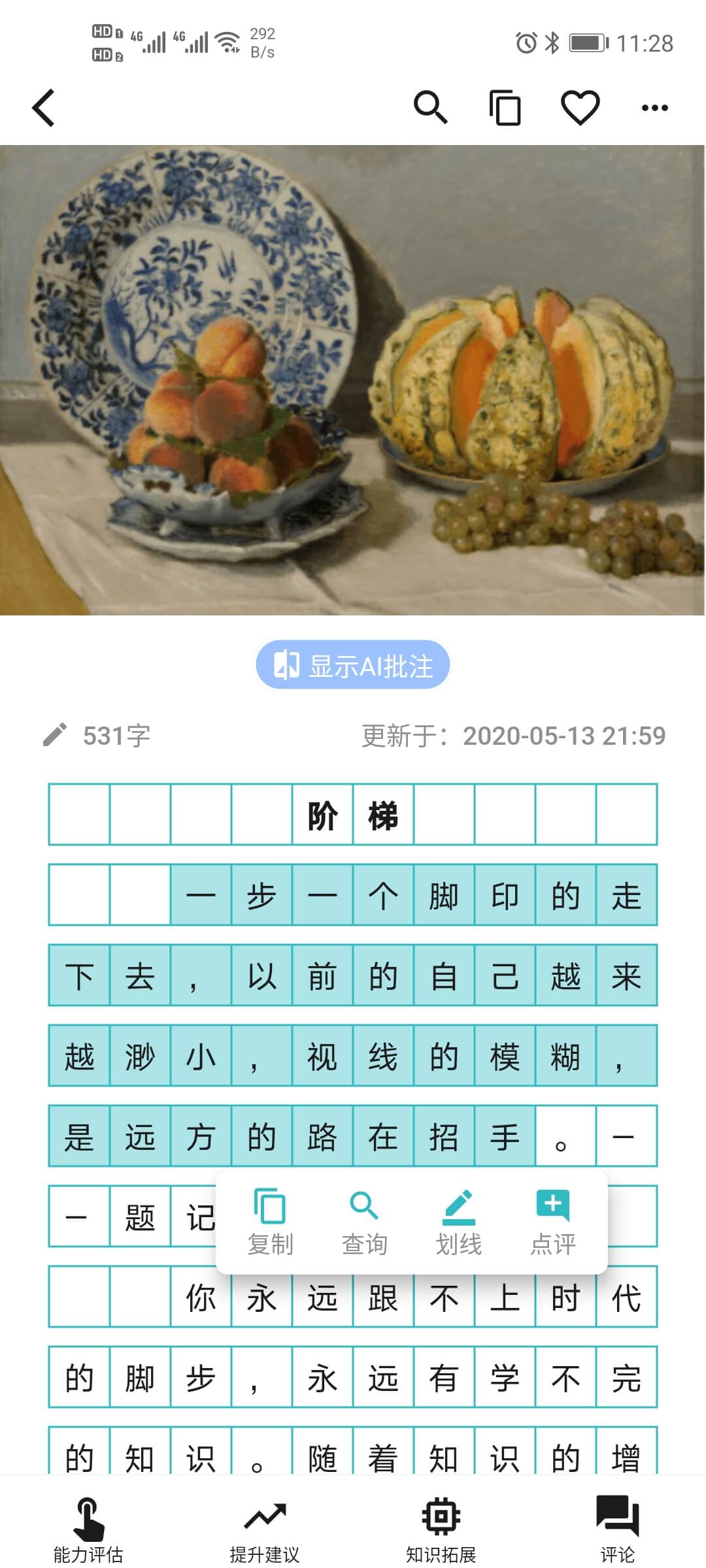Underline the selection with 划线
This screenshot has height=1568, width=706.
[459, 1221]
